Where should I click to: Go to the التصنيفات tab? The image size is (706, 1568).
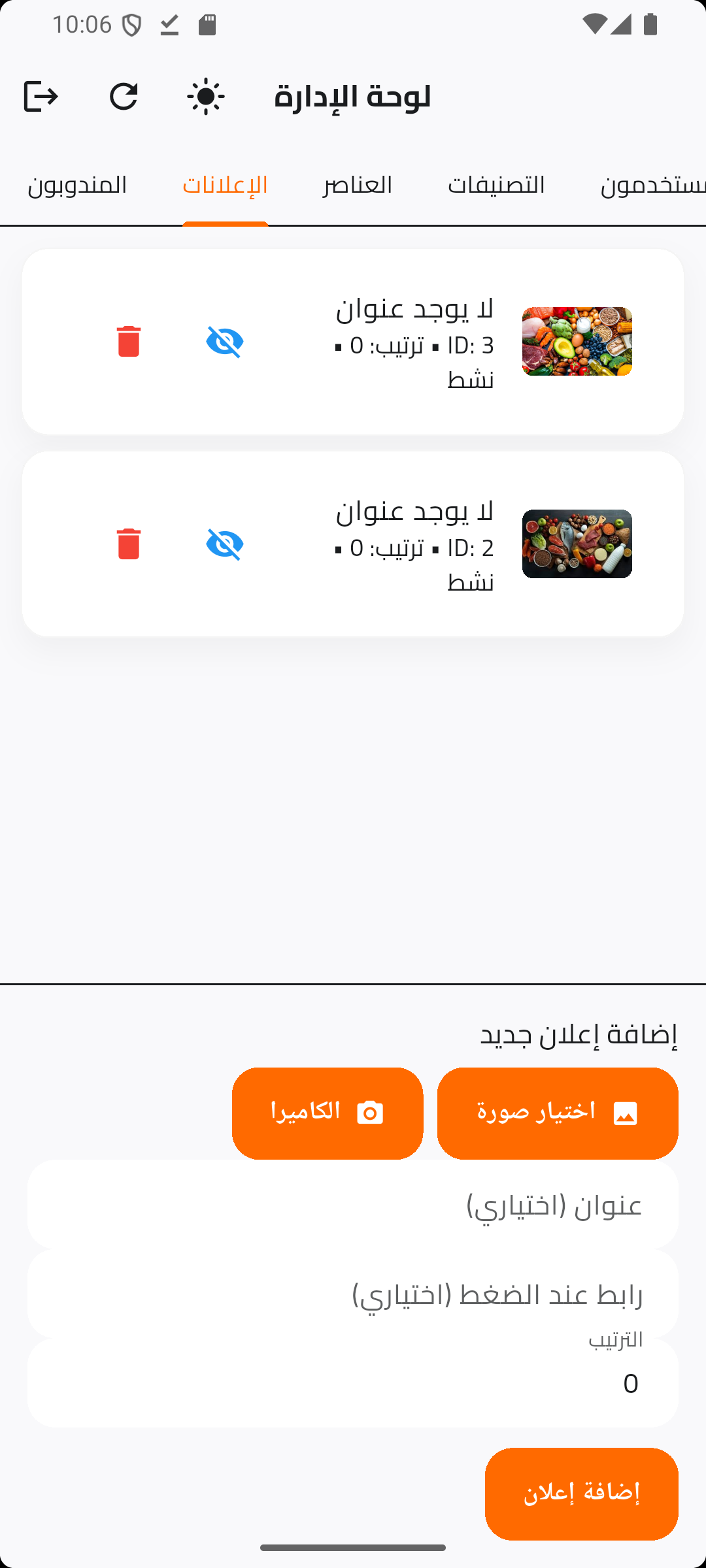pyautogui.click(x=496, y=186)
